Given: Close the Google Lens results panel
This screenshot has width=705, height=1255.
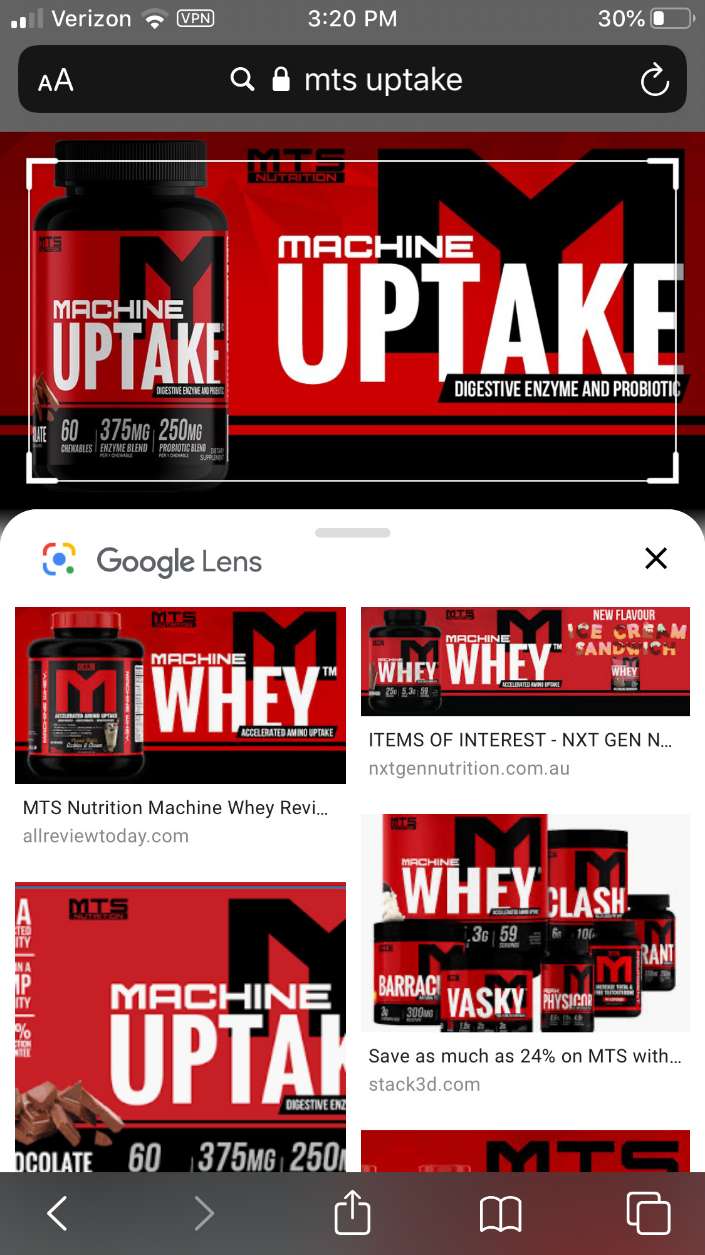Looking at the screenshot, I should tap(655, 558).
